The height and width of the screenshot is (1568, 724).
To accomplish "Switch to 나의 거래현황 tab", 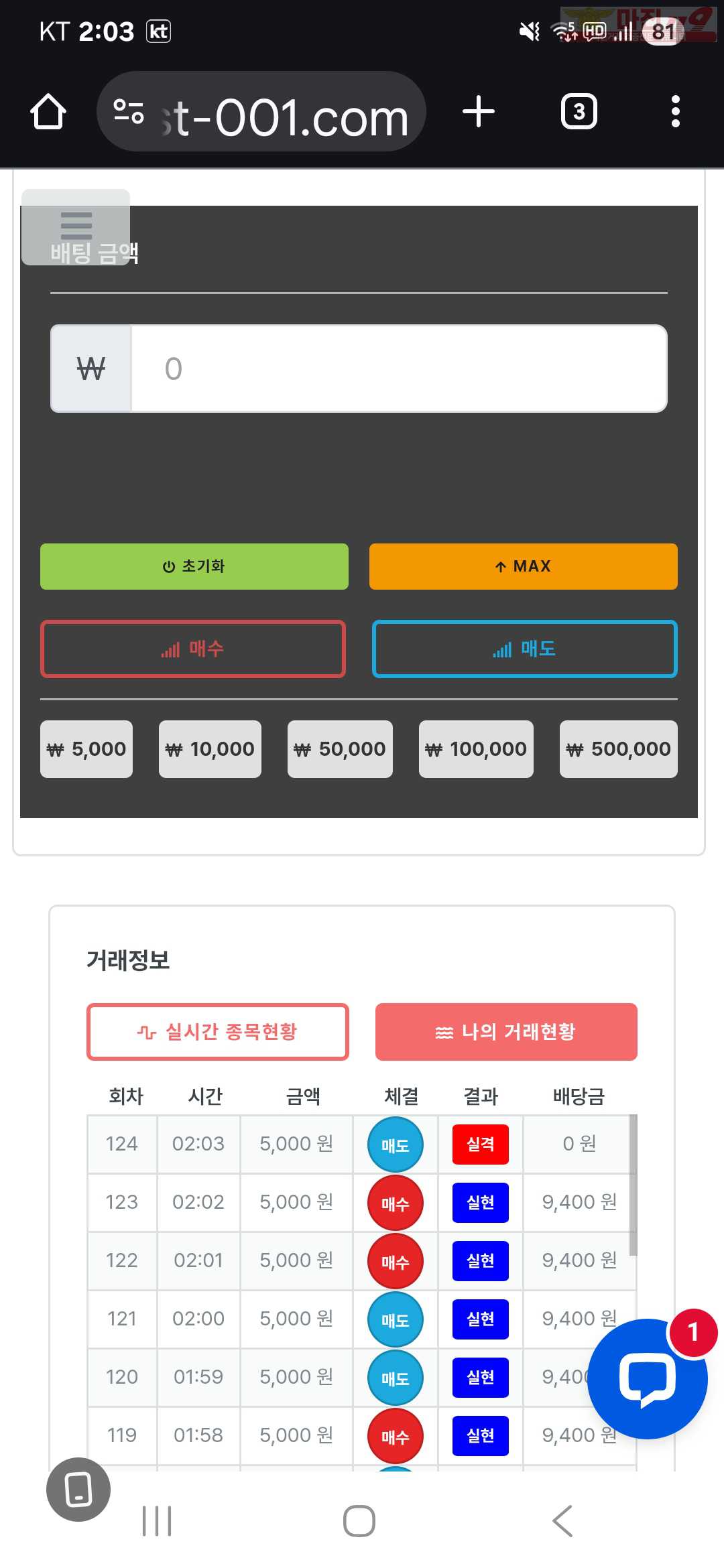I will coord(506,1032).
